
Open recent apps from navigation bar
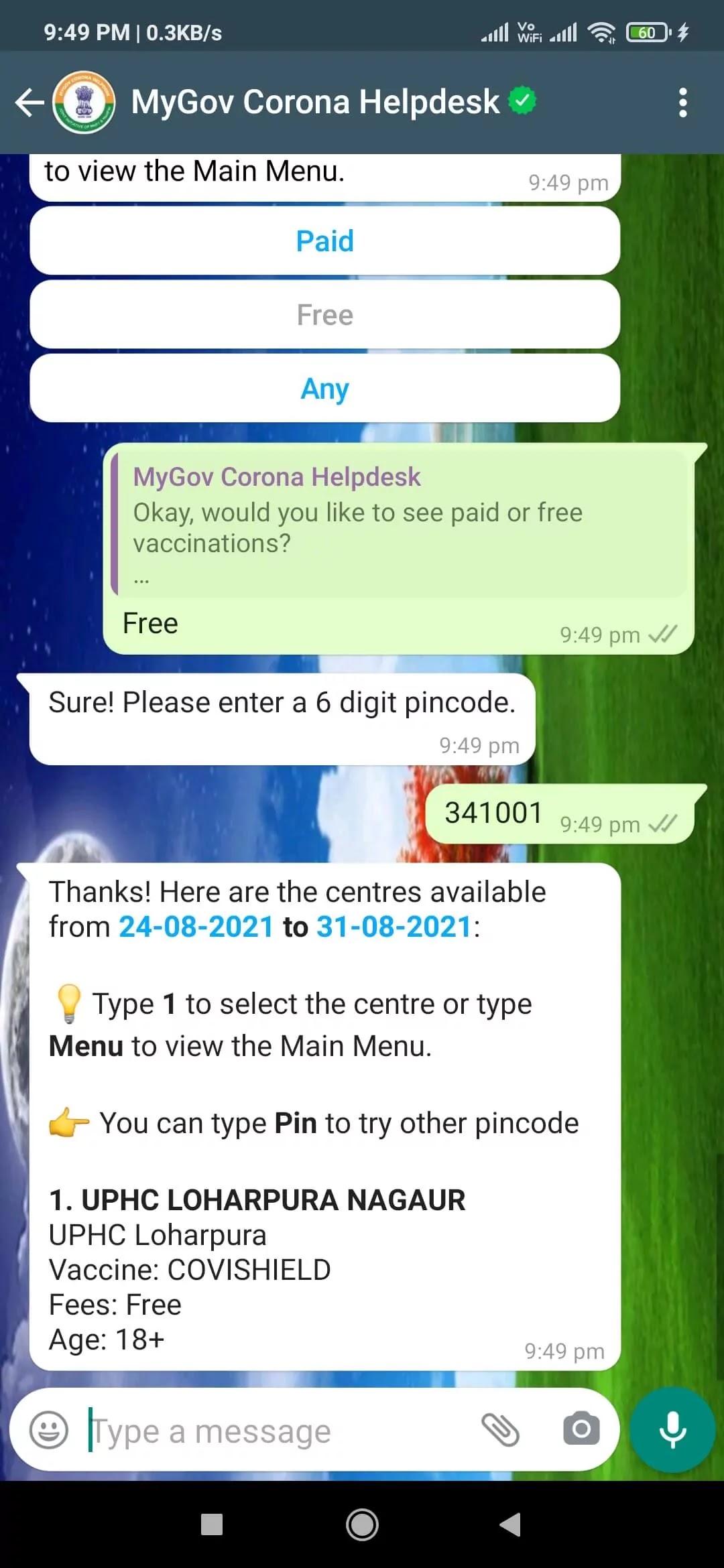point(212,1524)
